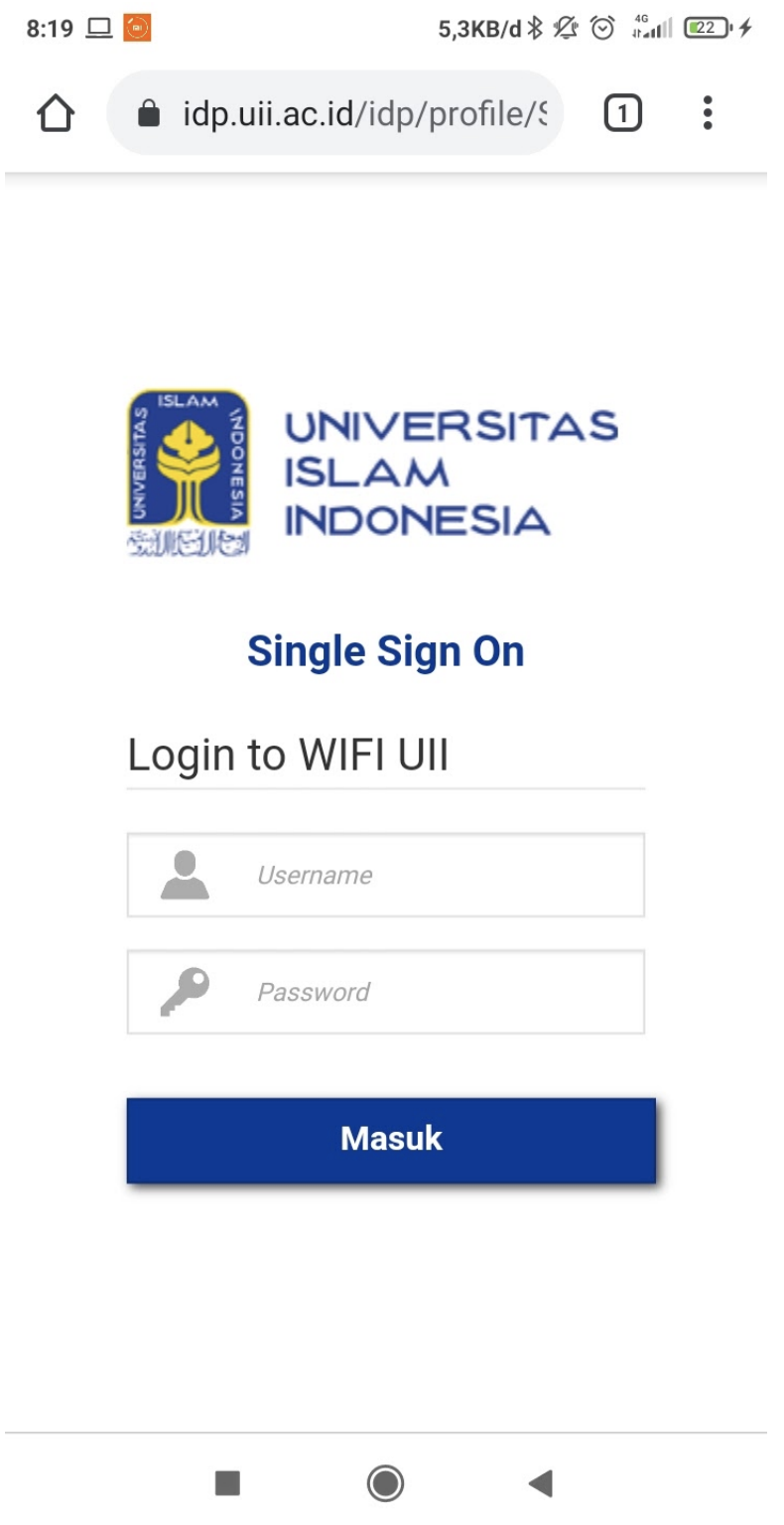
Task: Tap the Masuk button to sign in
Action: tap(391, 1139)
